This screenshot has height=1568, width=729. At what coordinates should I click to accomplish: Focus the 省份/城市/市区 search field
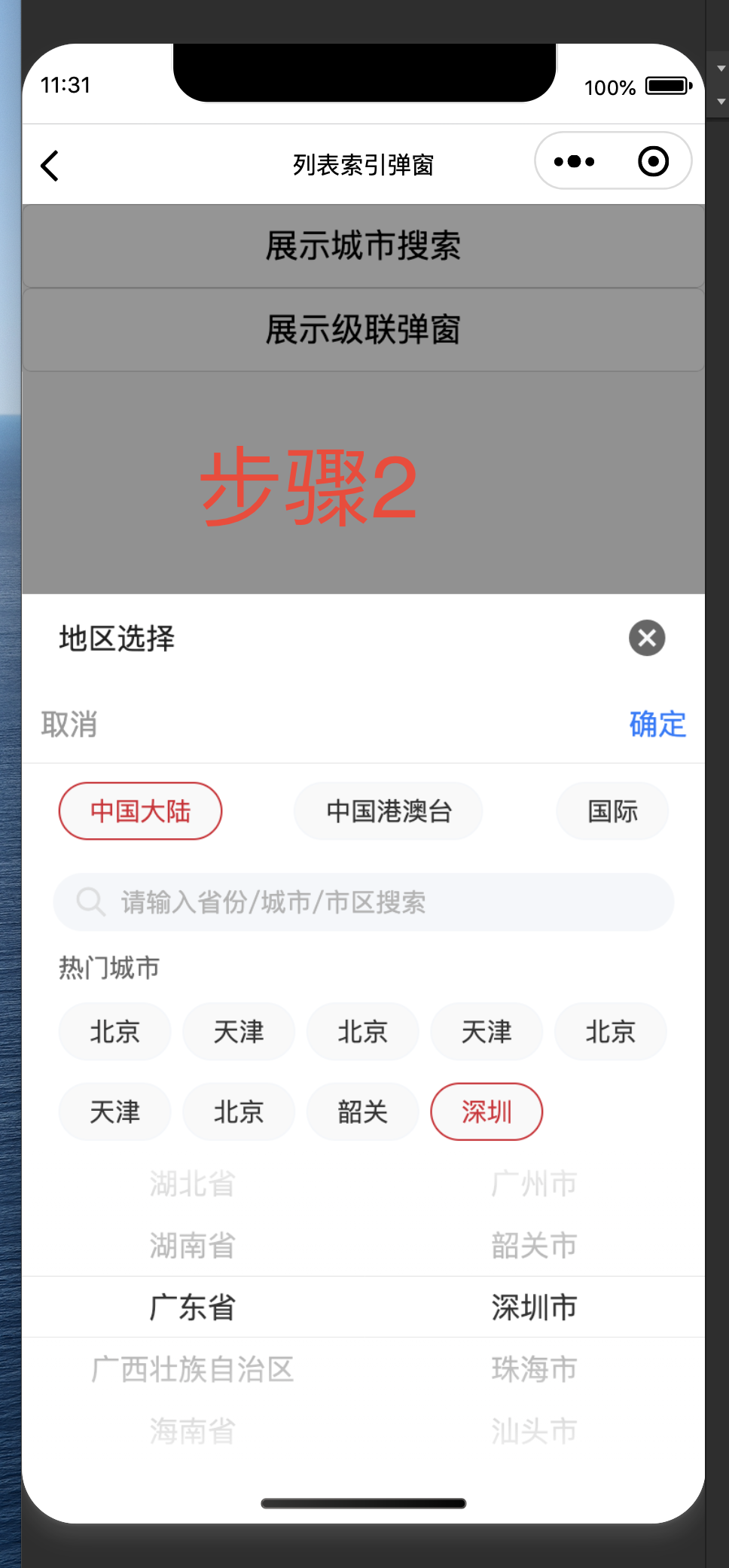[x=363, y=901]
